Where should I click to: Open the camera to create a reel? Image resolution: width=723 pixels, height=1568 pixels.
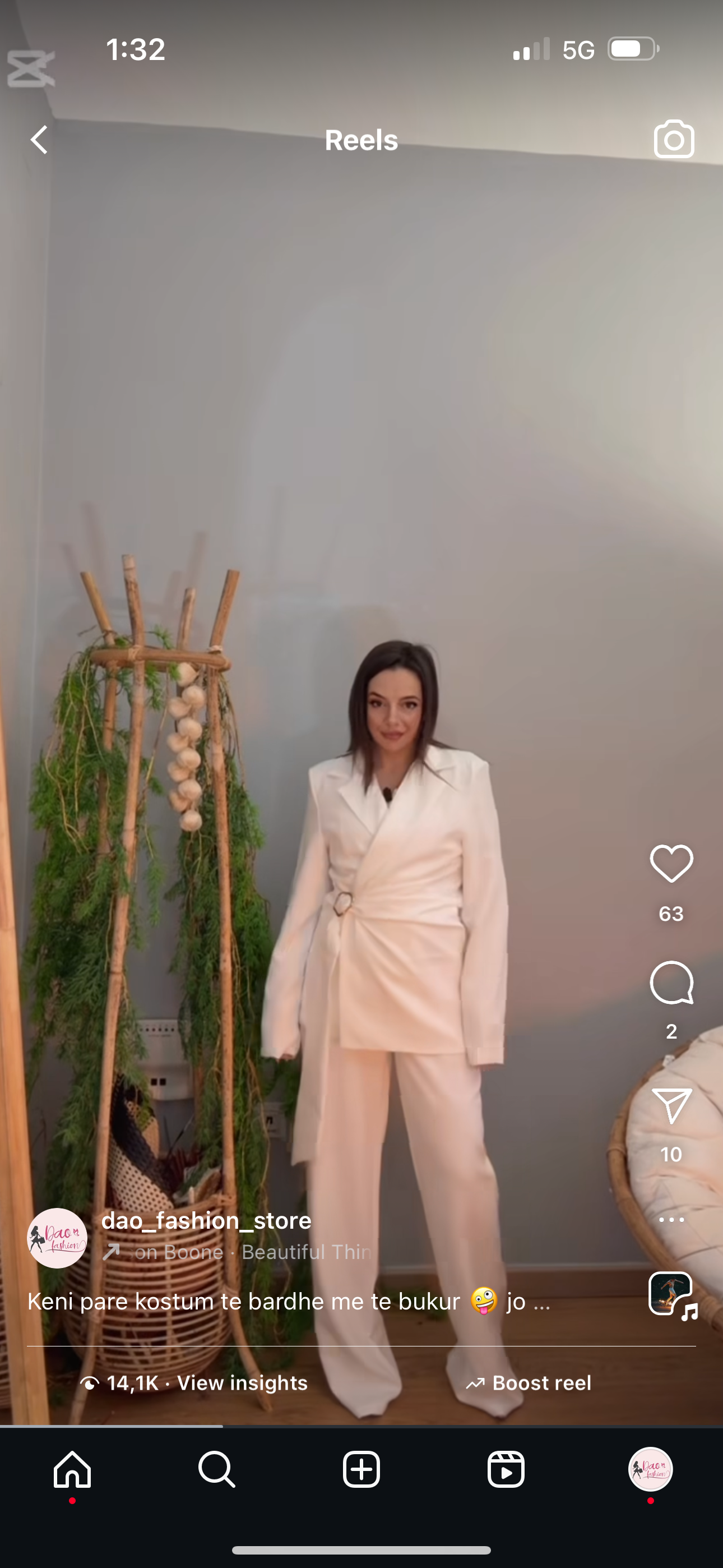point(674,140)
